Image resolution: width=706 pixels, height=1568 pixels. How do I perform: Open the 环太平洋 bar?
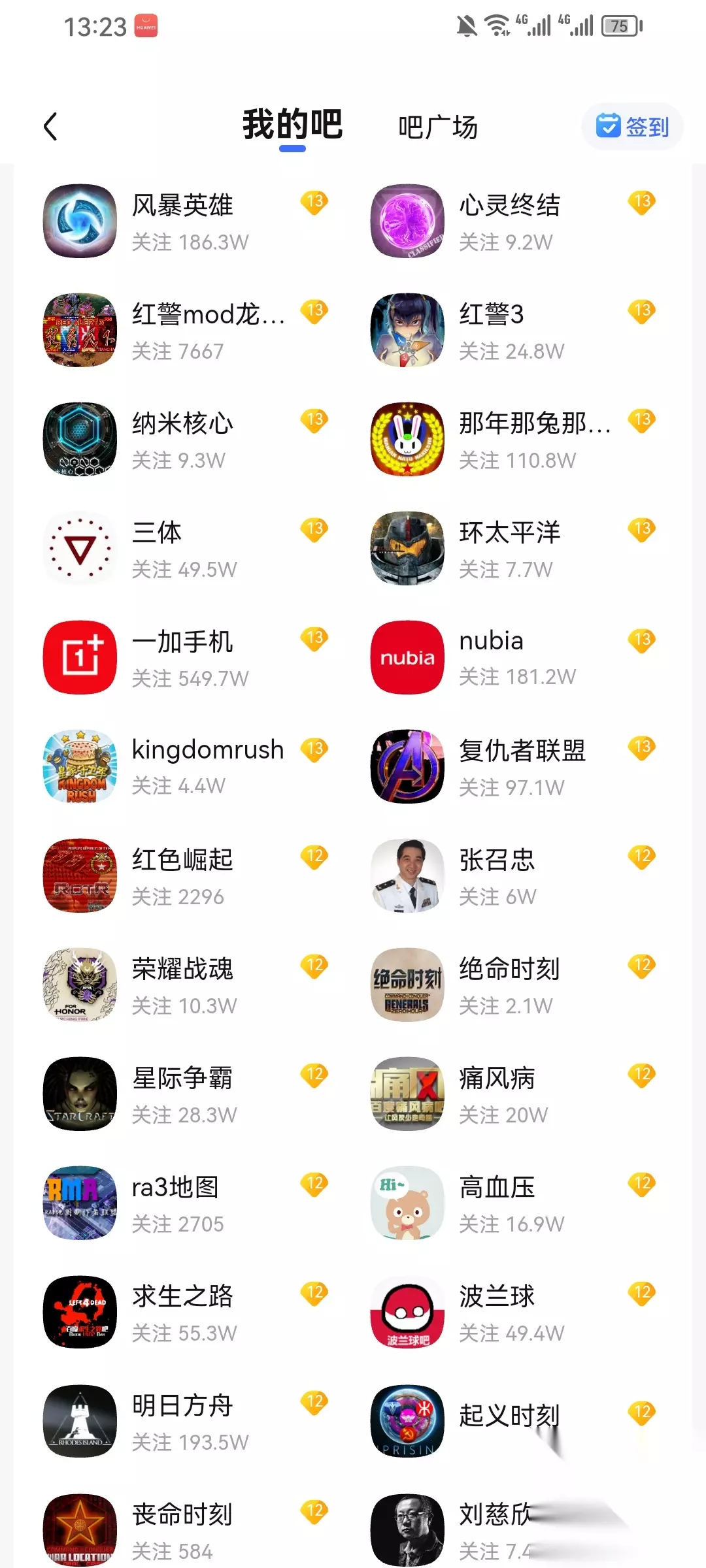click(513, 548)
